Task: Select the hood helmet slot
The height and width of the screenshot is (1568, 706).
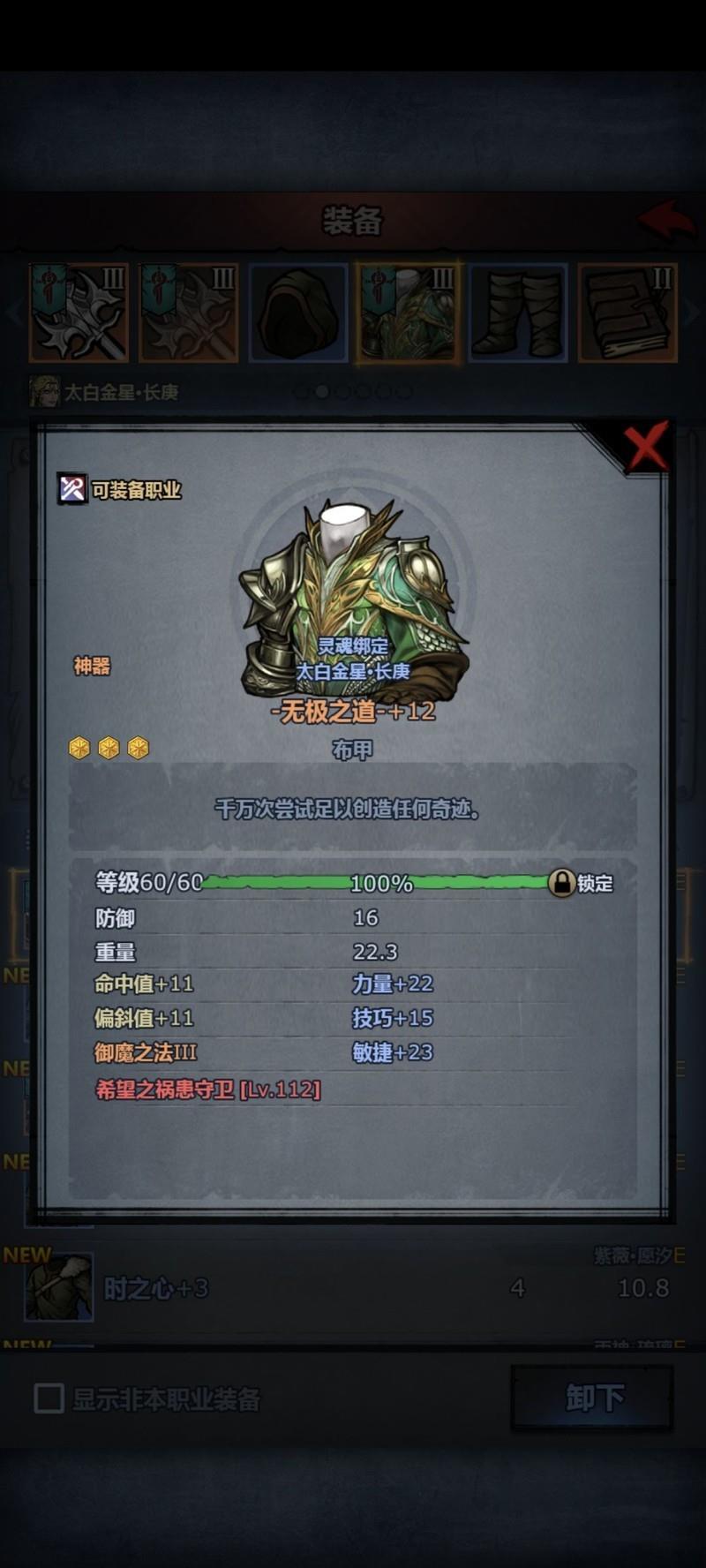Action: pyautogui.click(x=297, y=313)
